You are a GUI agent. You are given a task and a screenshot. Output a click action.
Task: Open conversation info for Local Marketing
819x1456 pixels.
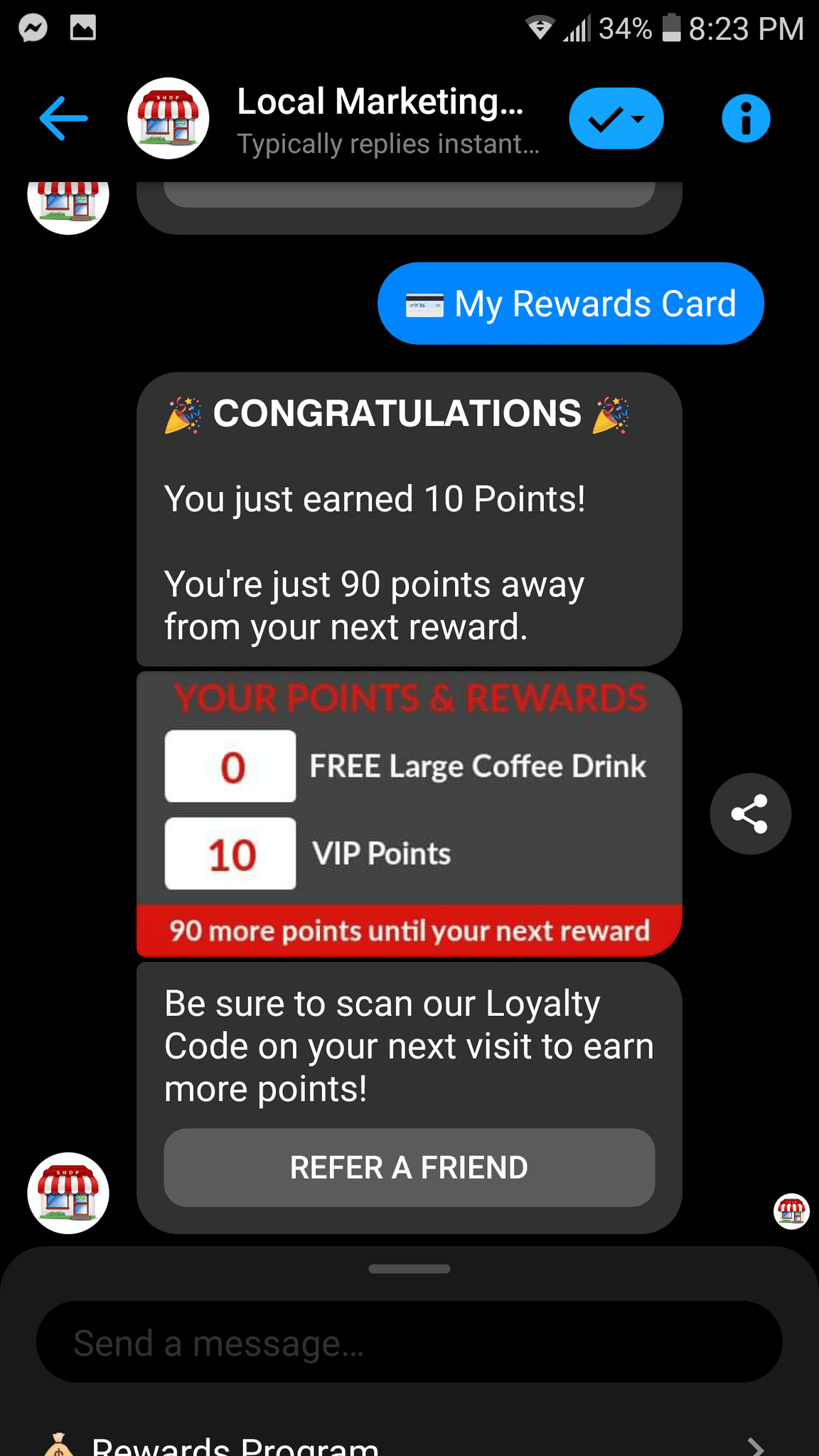coord(746,118)
